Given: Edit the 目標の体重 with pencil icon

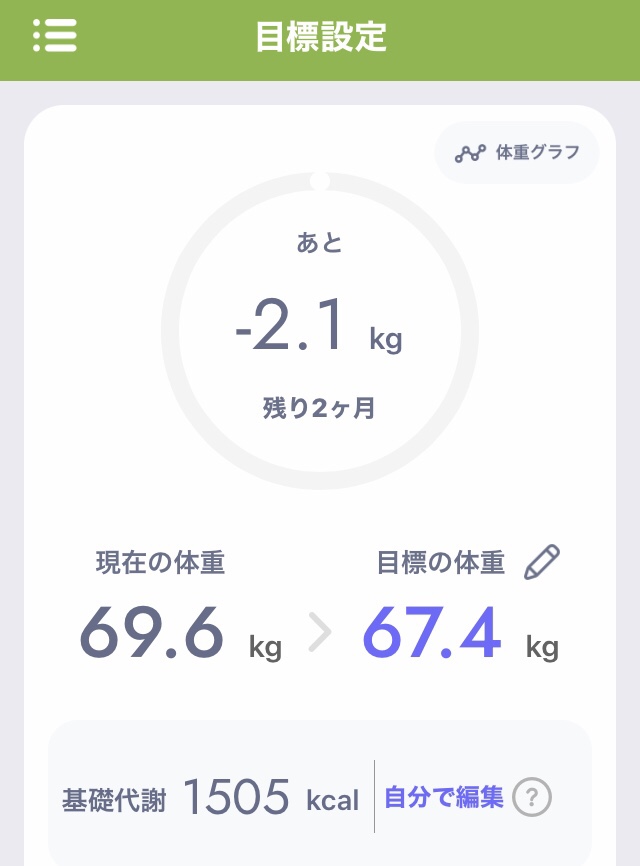Looking at the screenshot, I should (x=542, y=562).
